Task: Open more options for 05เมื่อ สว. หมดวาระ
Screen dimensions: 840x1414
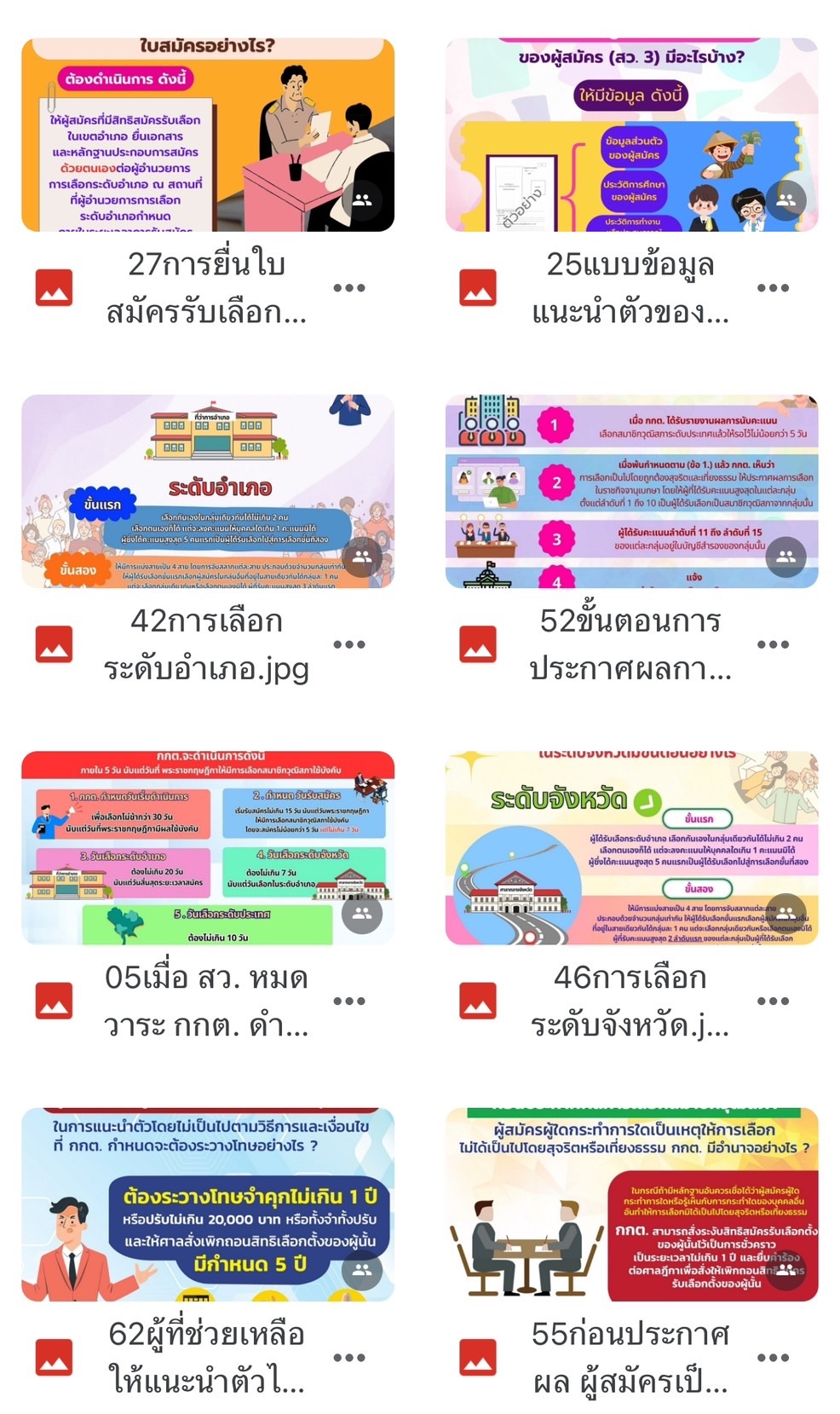Action: pos(348,1001)
